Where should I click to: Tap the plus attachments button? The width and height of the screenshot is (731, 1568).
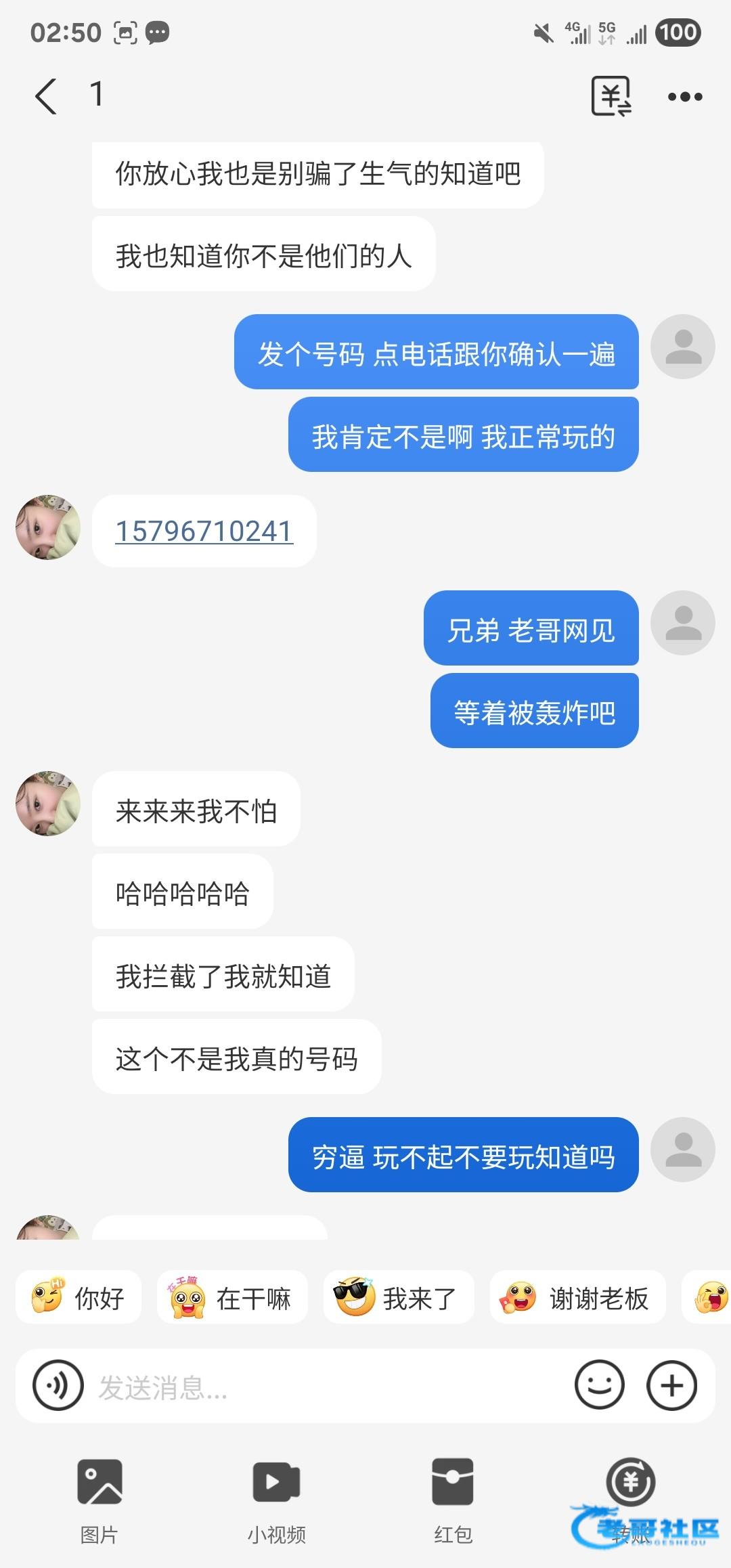(671, 1386)
